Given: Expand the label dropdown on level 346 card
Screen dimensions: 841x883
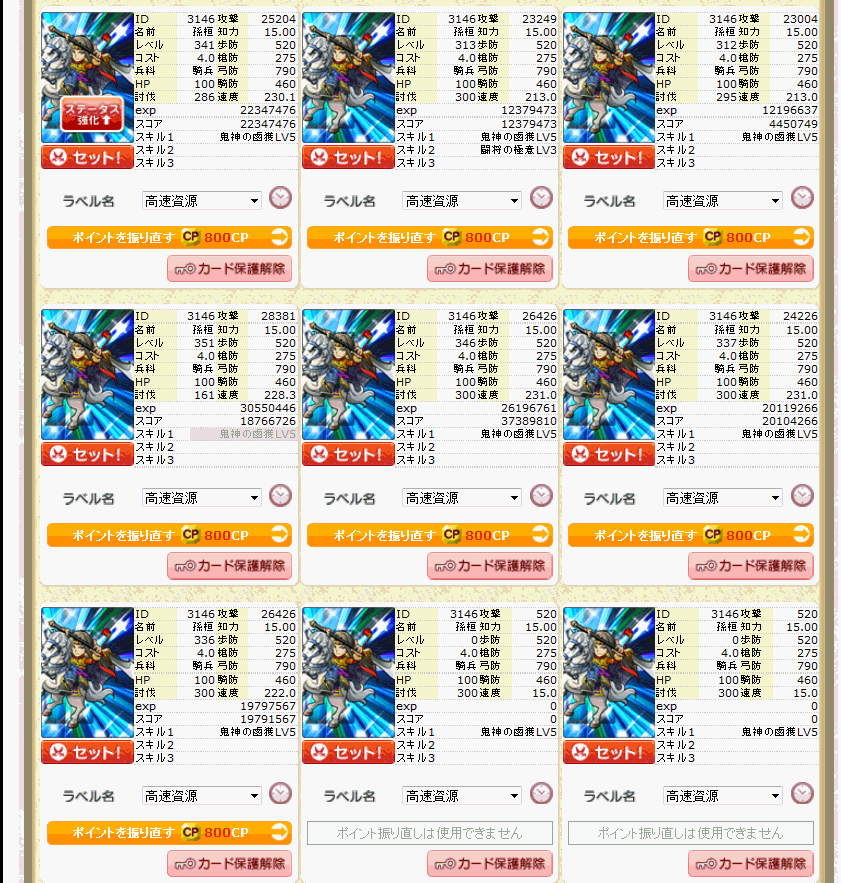Looking at the screenshot, I should [462, 498].
